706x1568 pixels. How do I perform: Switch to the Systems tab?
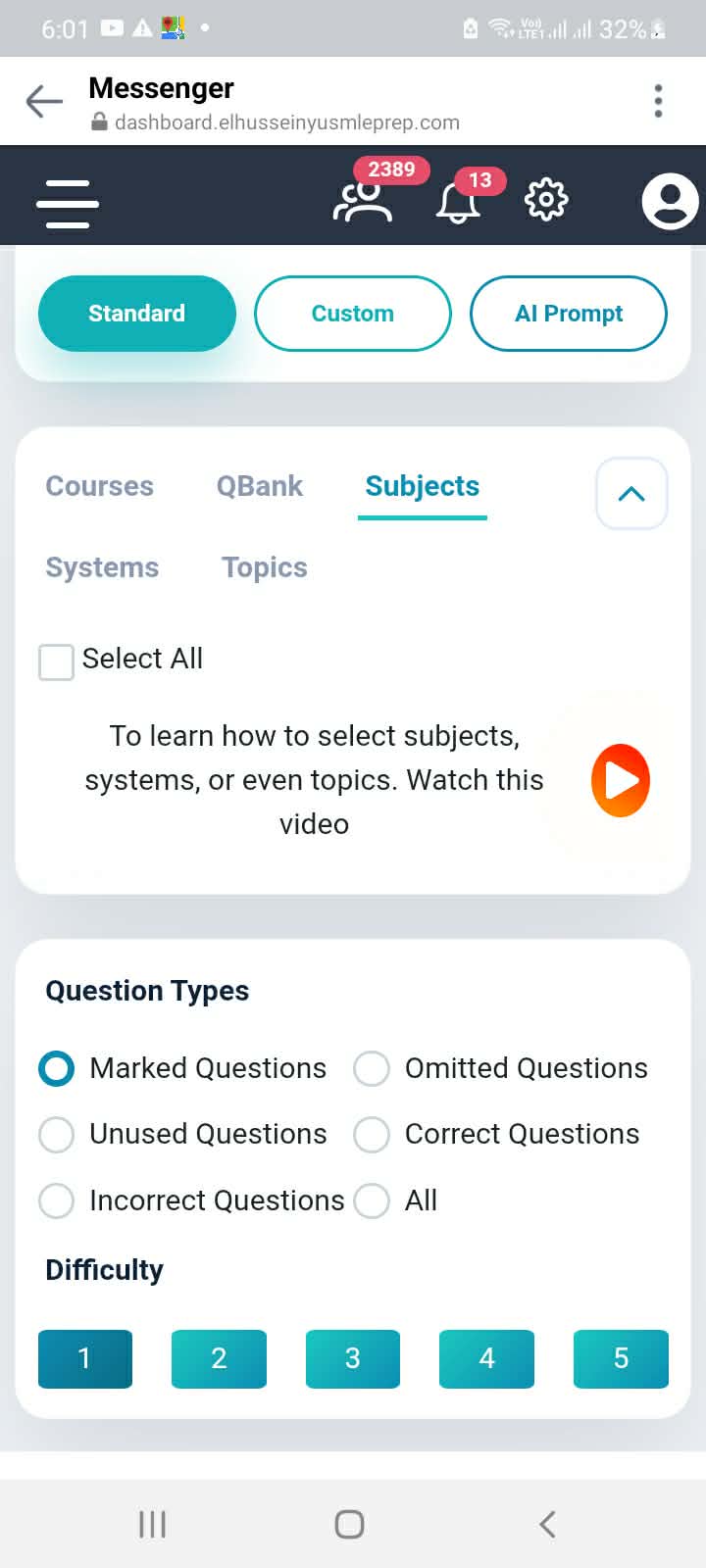102,567
